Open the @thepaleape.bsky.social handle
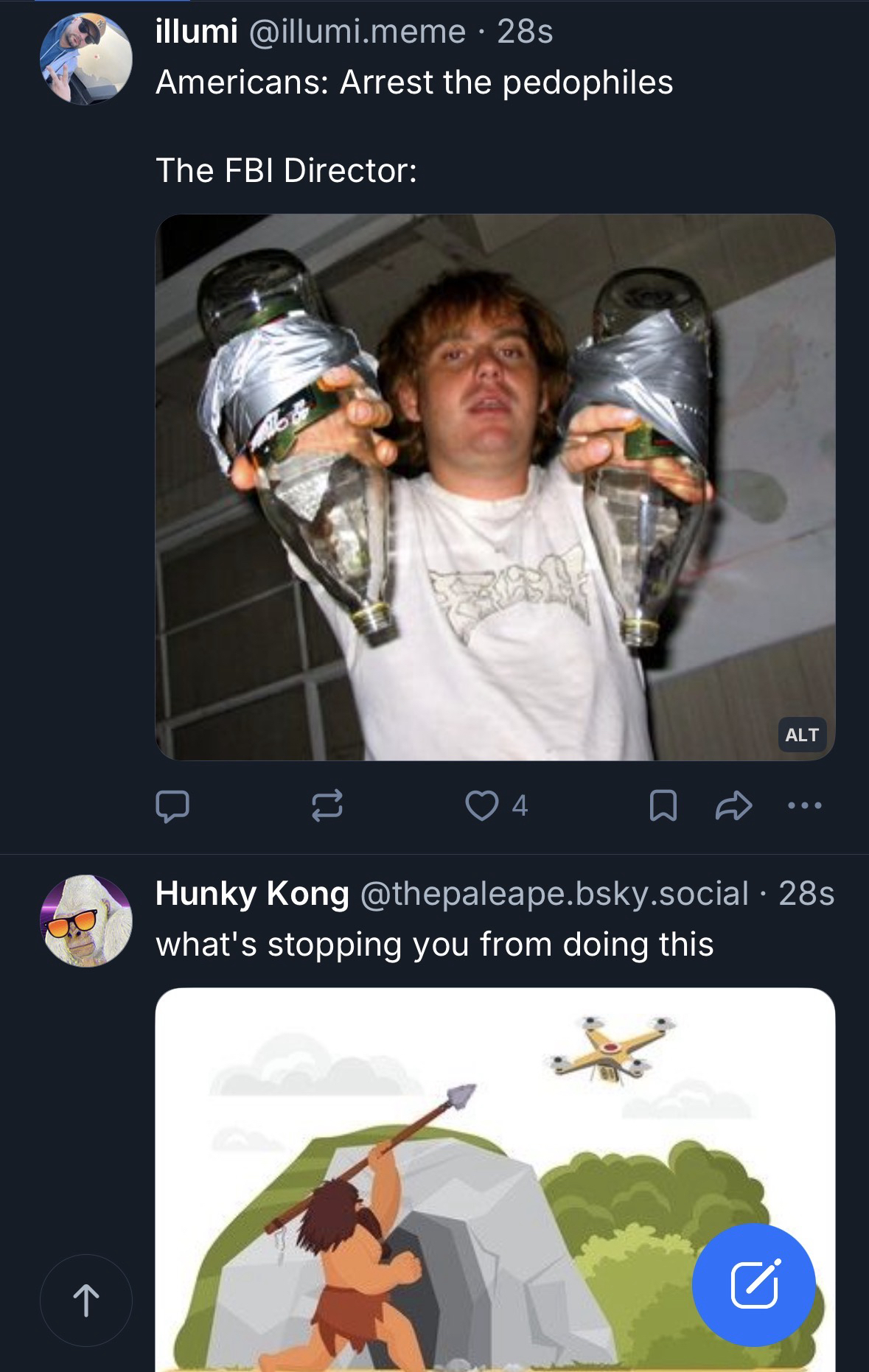 pyautogui.click(x=554, y=893)
